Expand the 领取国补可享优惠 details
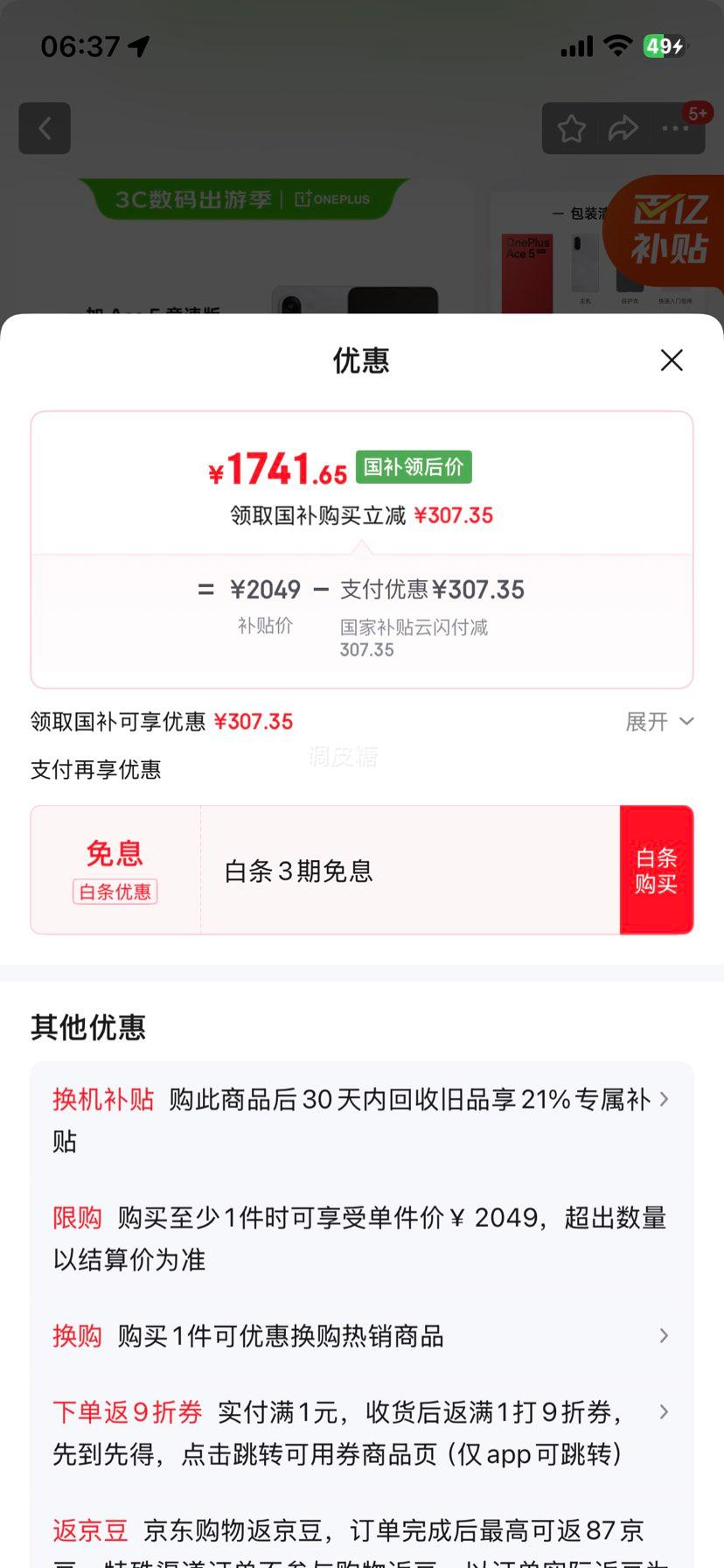Screen dimensions: 724x1568 659,722
